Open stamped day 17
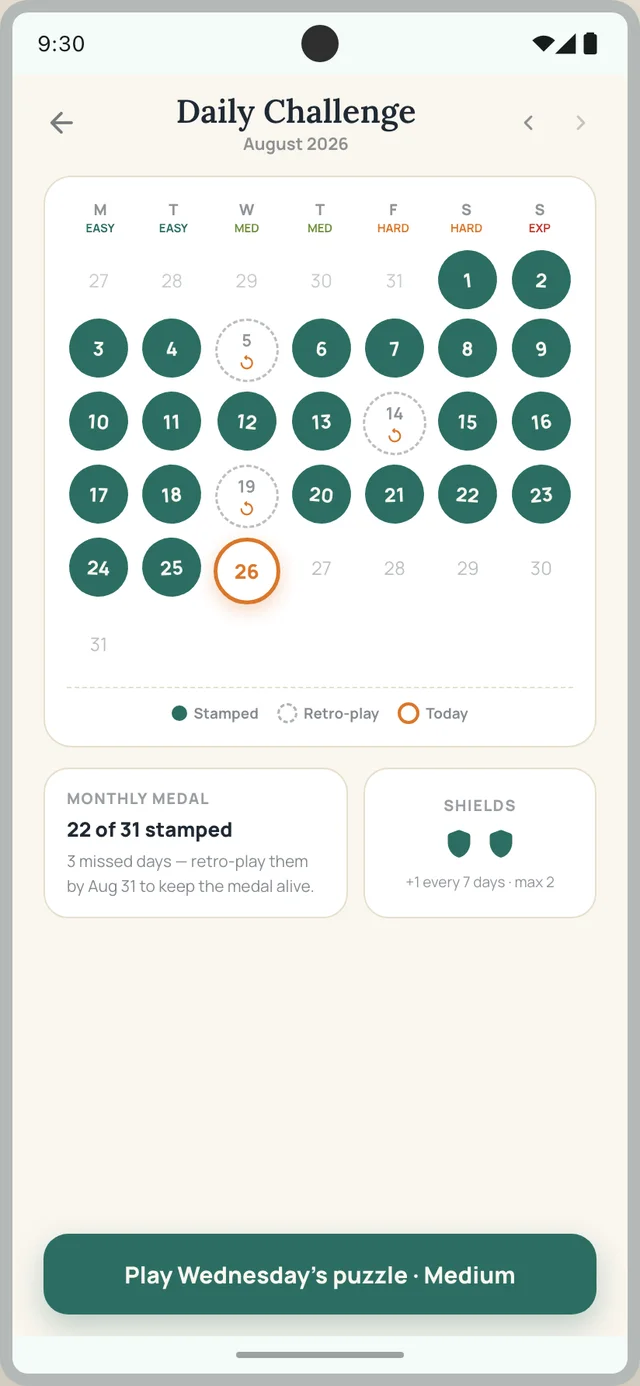Viewport: 640px width, 1386px height. (98, 495)
